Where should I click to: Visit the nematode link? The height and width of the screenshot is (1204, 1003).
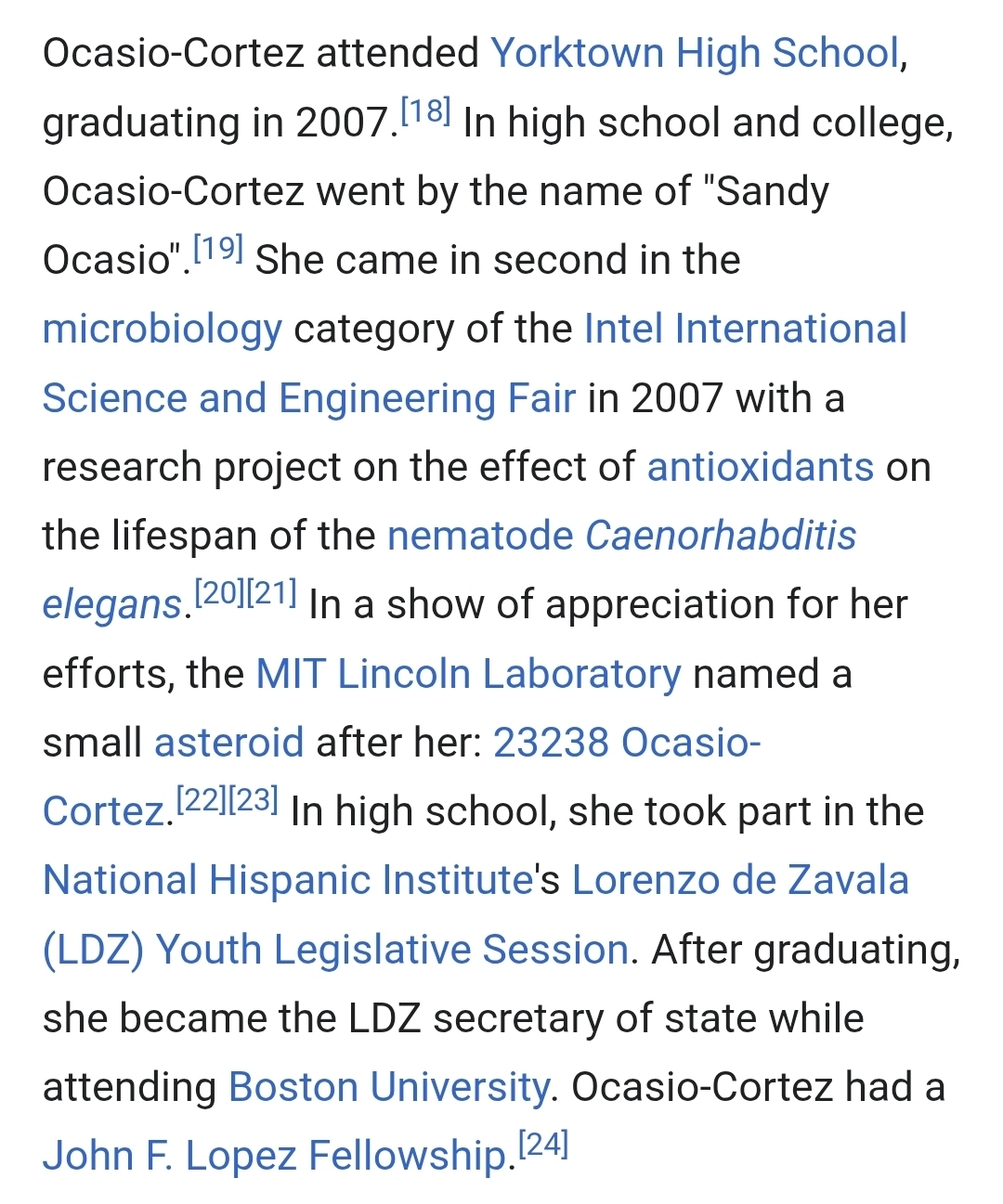480,536
